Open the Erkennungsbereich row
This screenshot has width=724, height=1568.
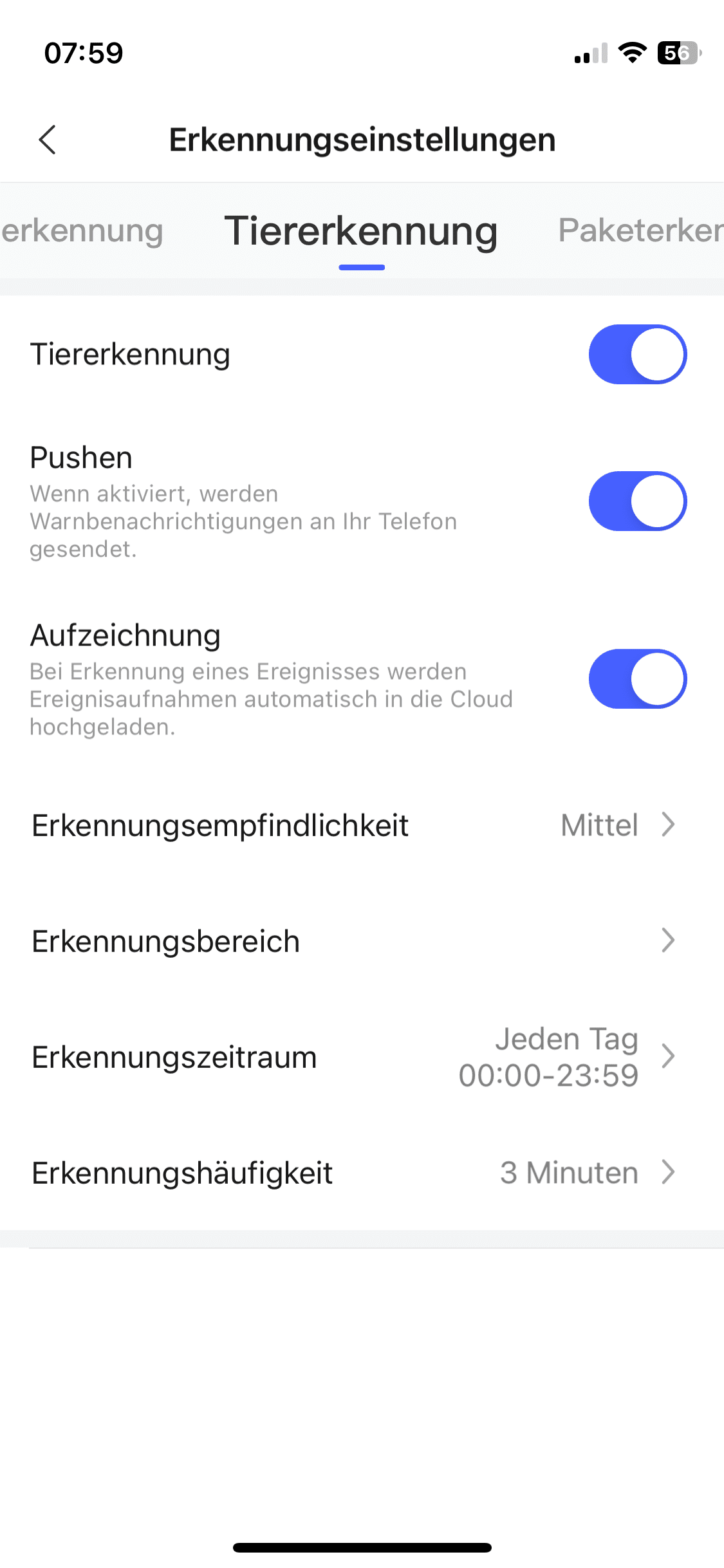[362, 941]
